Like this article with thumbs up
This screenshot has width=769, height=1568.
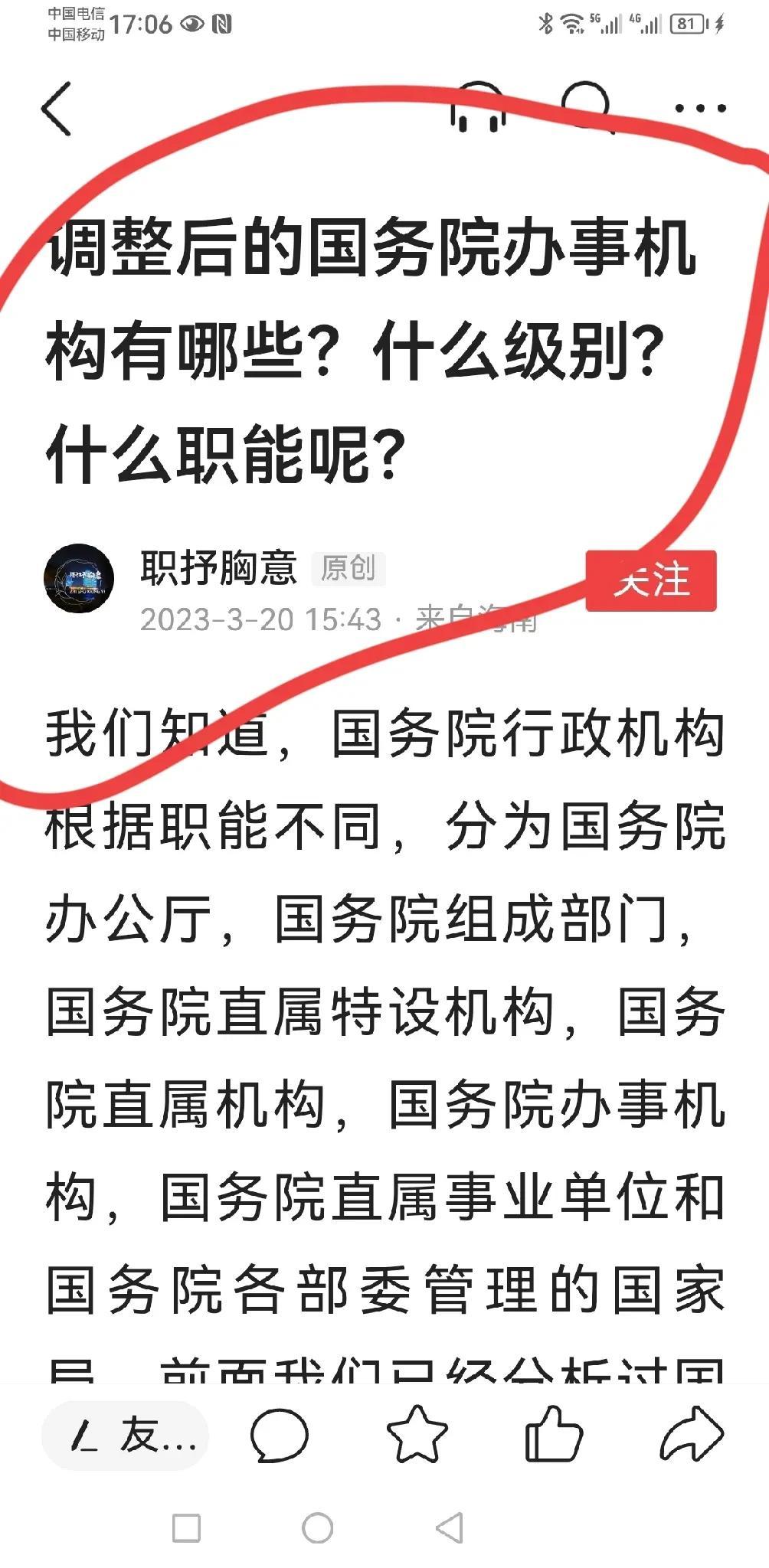coord(554,1436)
